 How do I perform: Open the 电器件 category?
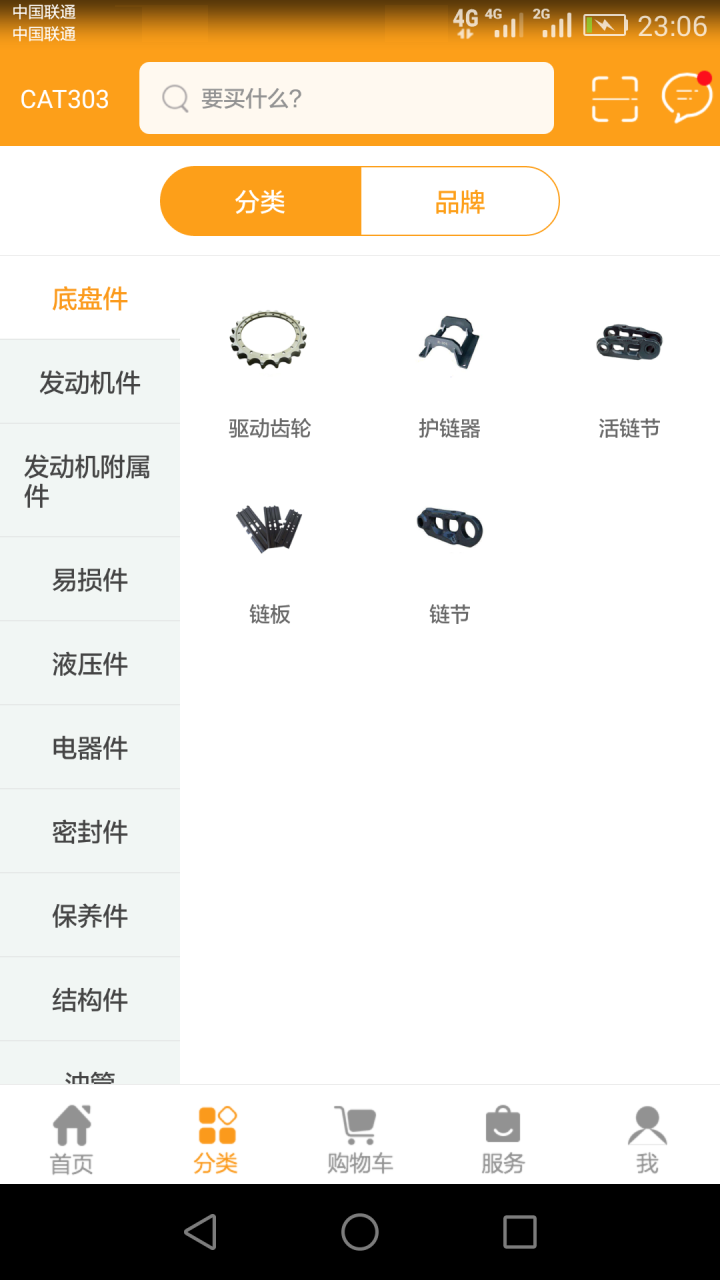[x=90, y=748]
